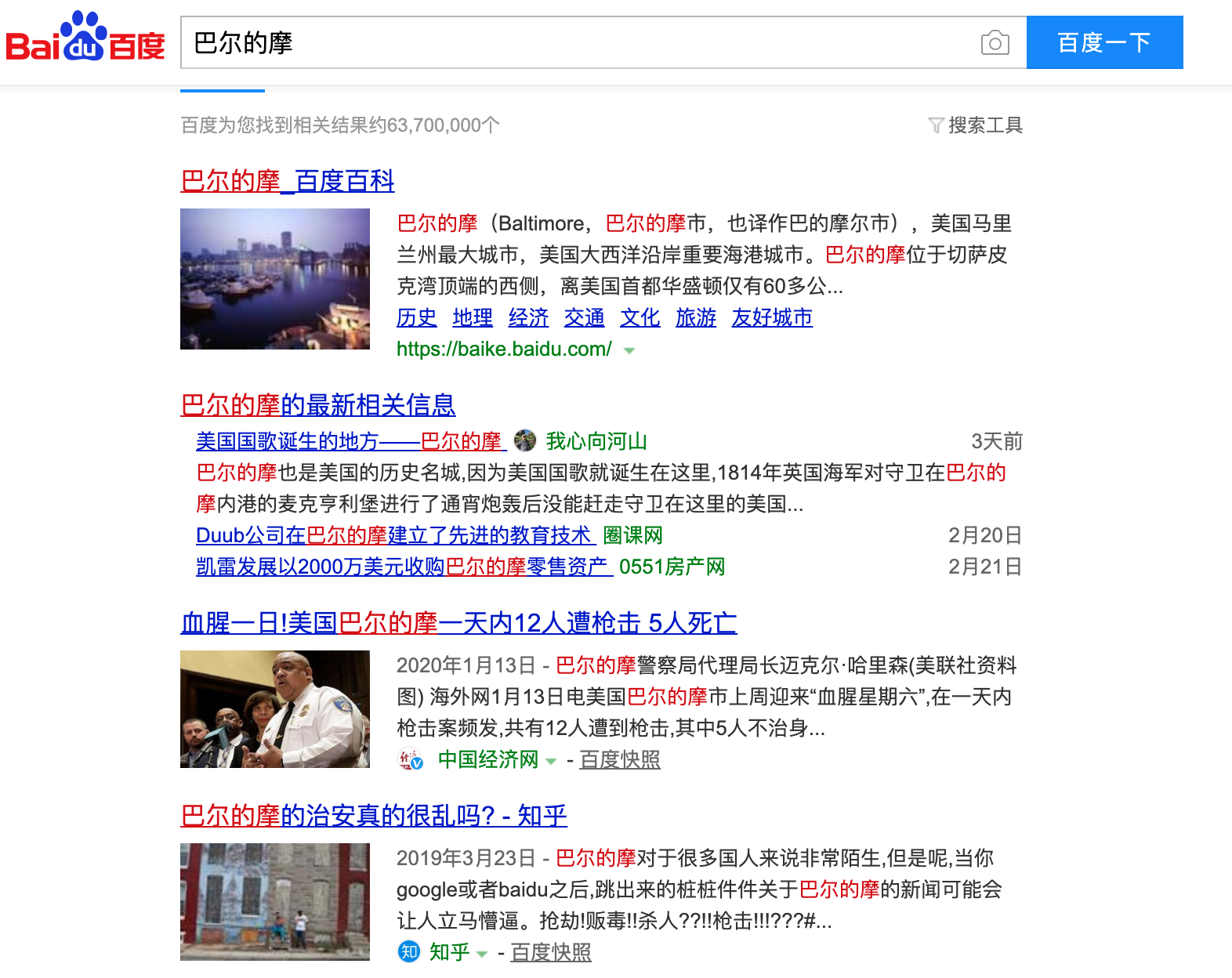
Task: View the 旅游 section link
Action: pos(696,317)
